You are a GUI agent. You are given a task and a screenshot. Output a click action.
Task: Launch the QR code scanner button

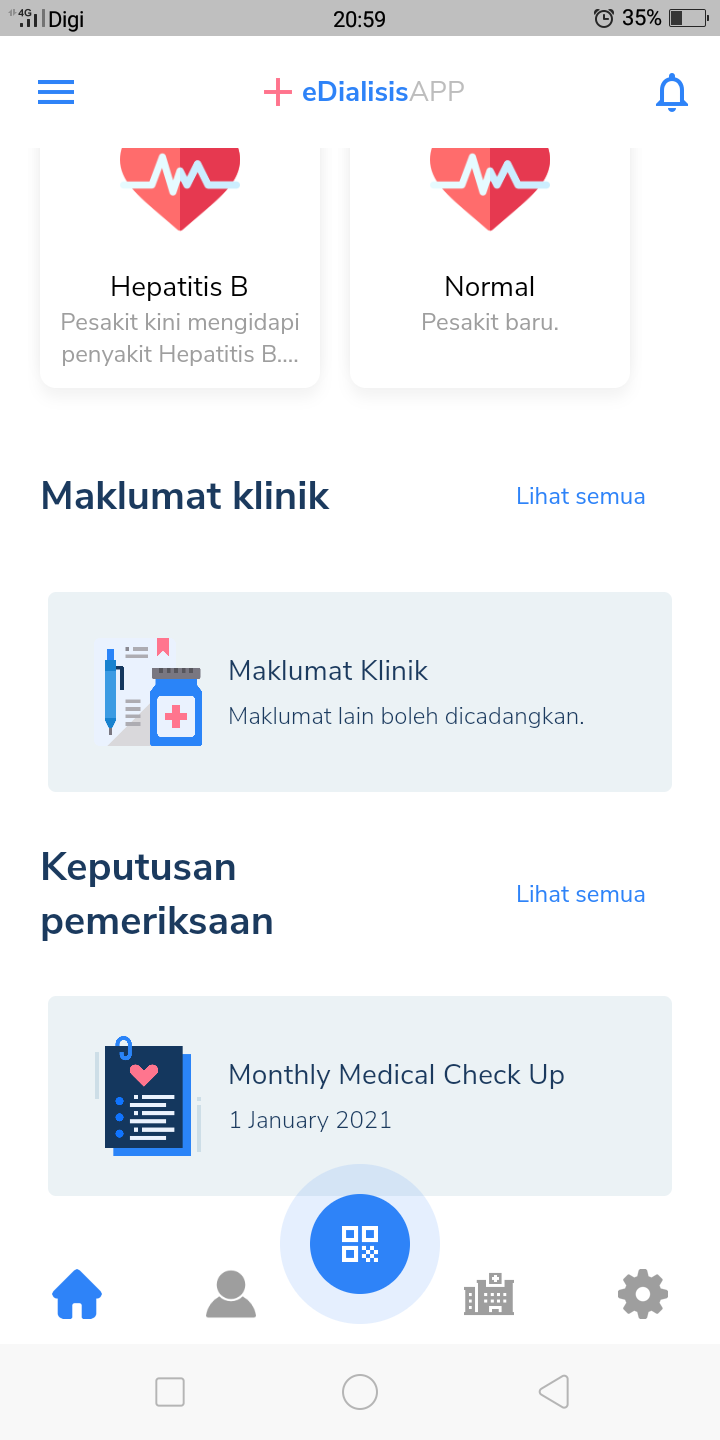click(x=360, y=1244)
